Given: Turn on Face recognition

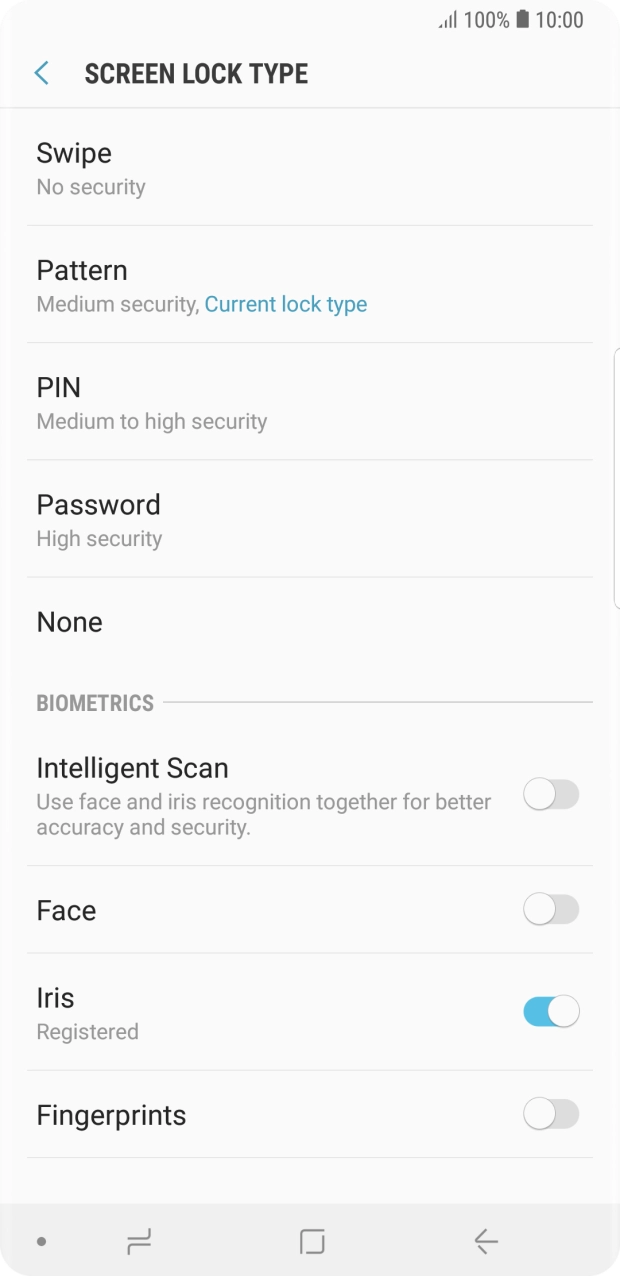Looking at the screenshot, I should coord(551,910).
